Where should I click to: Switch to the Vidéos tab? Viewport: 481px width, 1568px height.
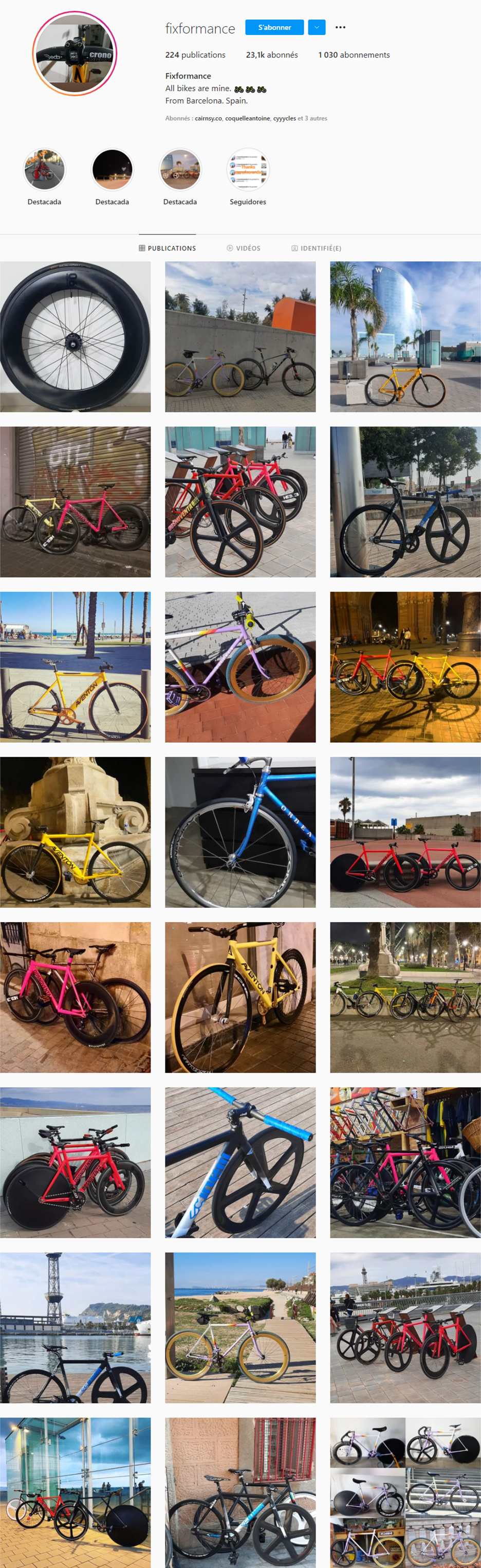coord(243,248)
